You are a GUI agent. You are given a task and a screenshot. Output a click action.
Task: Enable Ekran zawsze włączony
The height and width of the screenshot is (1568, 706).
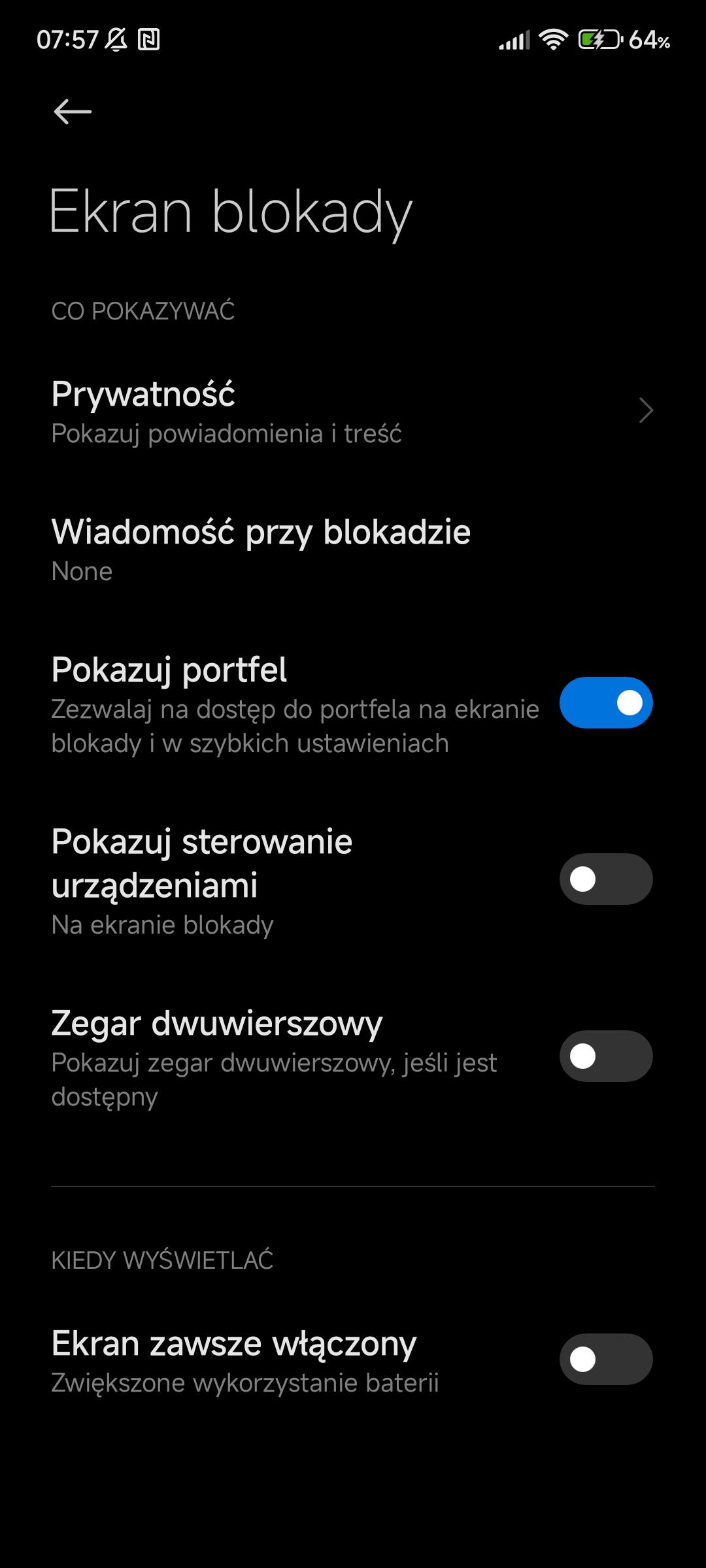pos(605,1360)
